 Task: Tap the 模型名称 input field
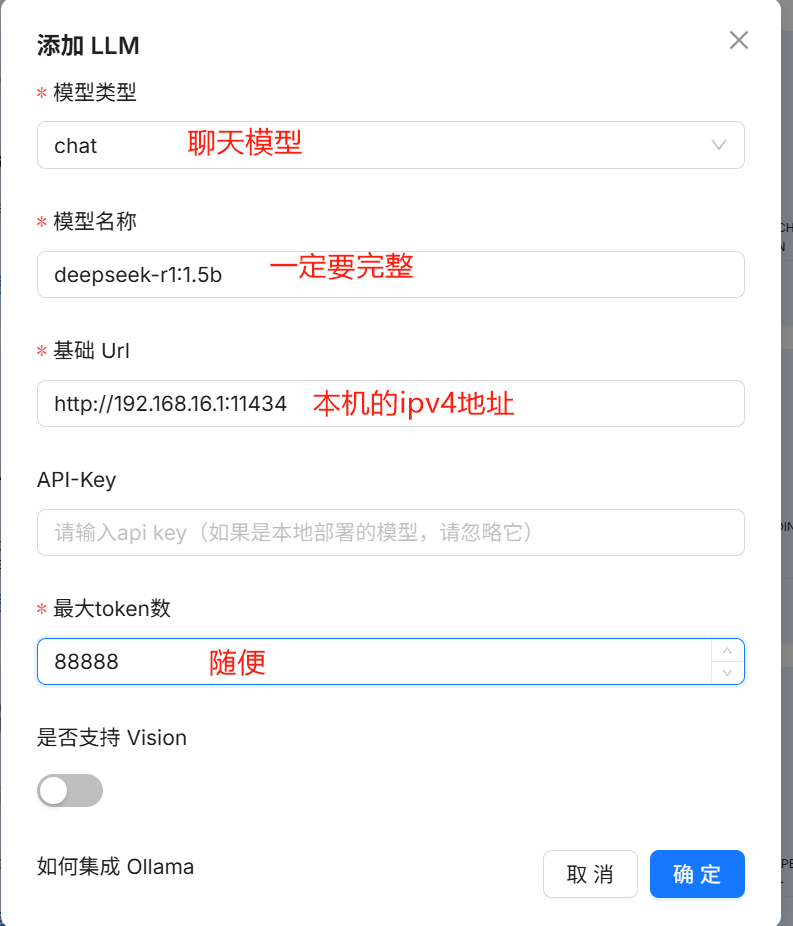(x=390, y=274)
